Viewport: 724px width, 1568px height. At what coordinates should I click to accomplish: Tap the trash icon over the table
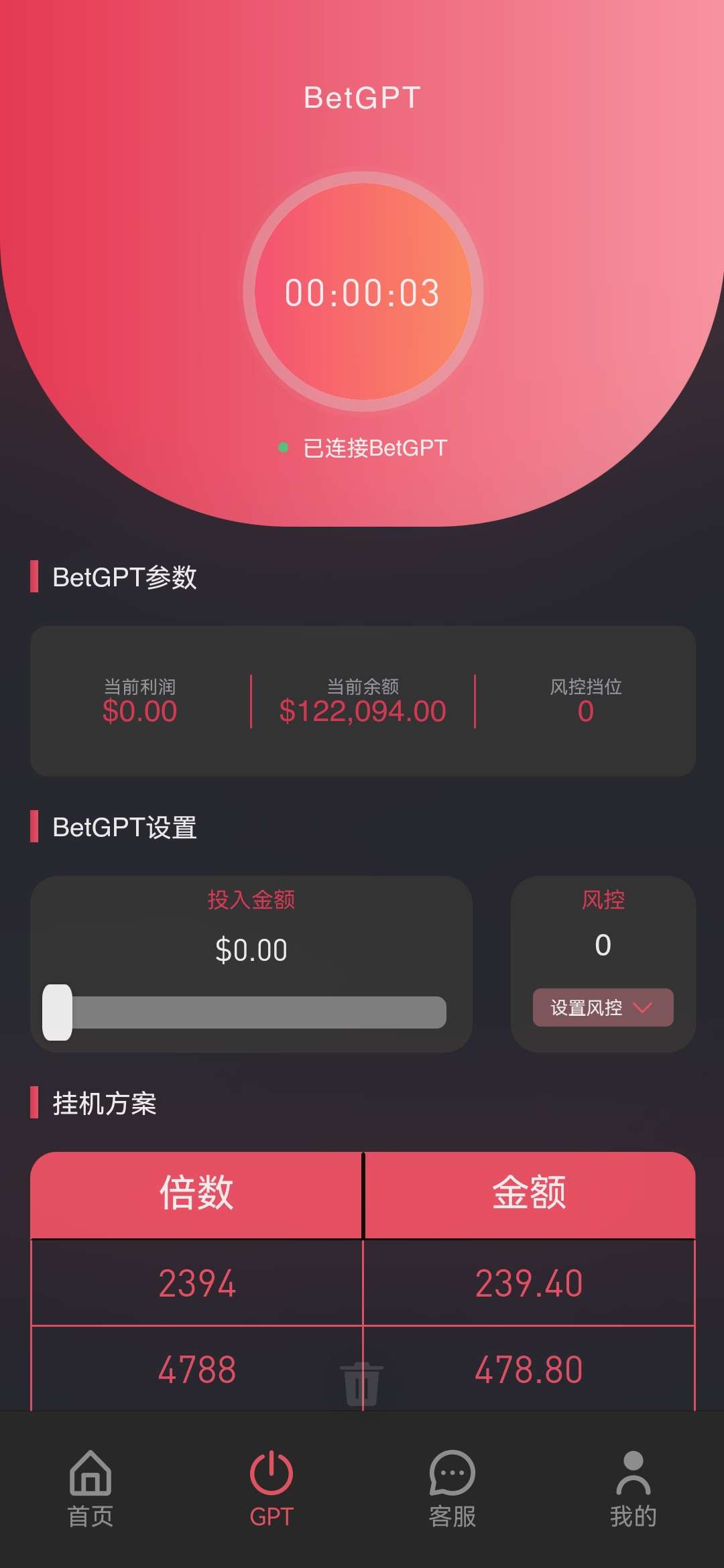tap(362, 1384)
